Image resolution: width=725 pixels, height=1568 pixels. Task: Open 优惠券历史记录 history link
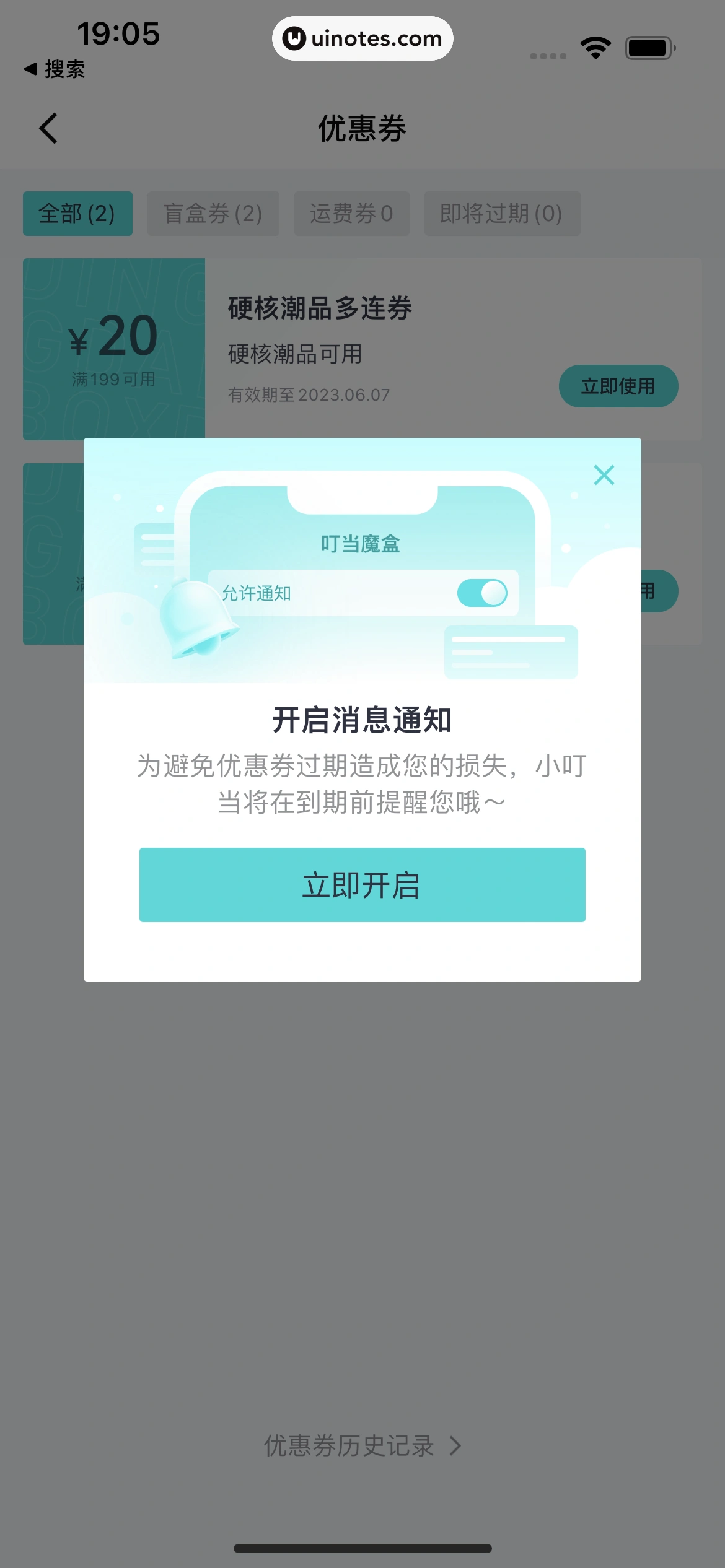[x=362, y=1446]
